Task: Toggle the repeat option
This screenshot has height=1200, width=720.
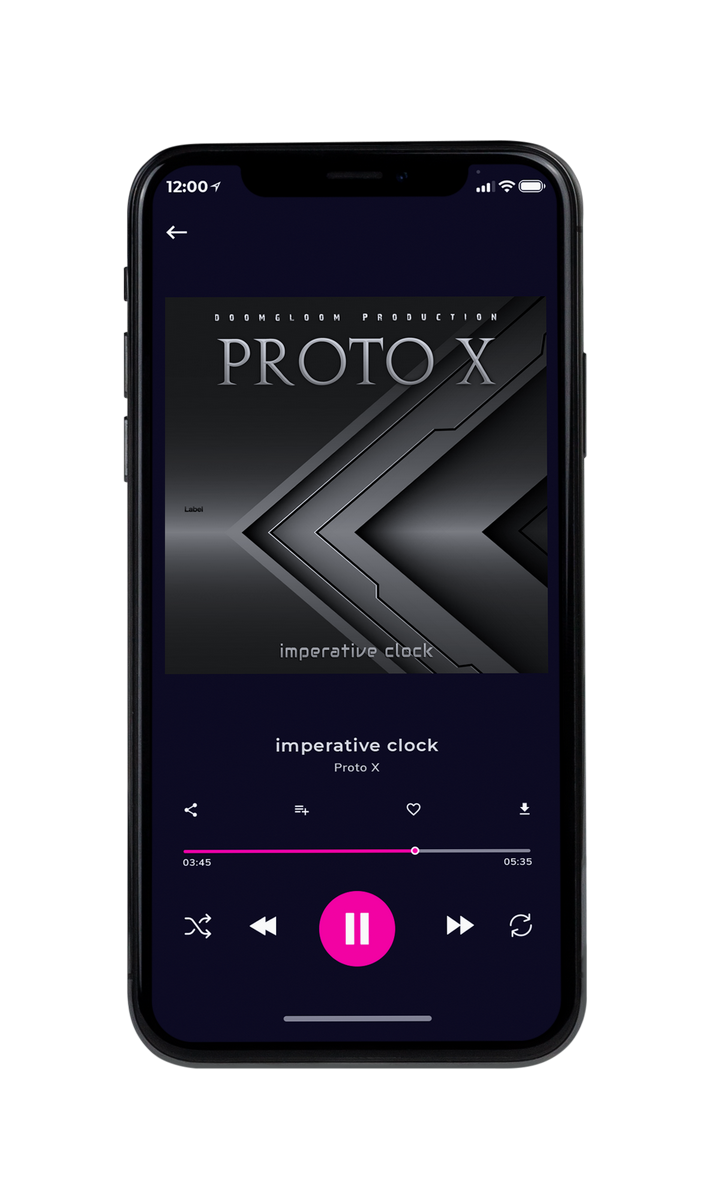Action: click(x=521, y=926)
